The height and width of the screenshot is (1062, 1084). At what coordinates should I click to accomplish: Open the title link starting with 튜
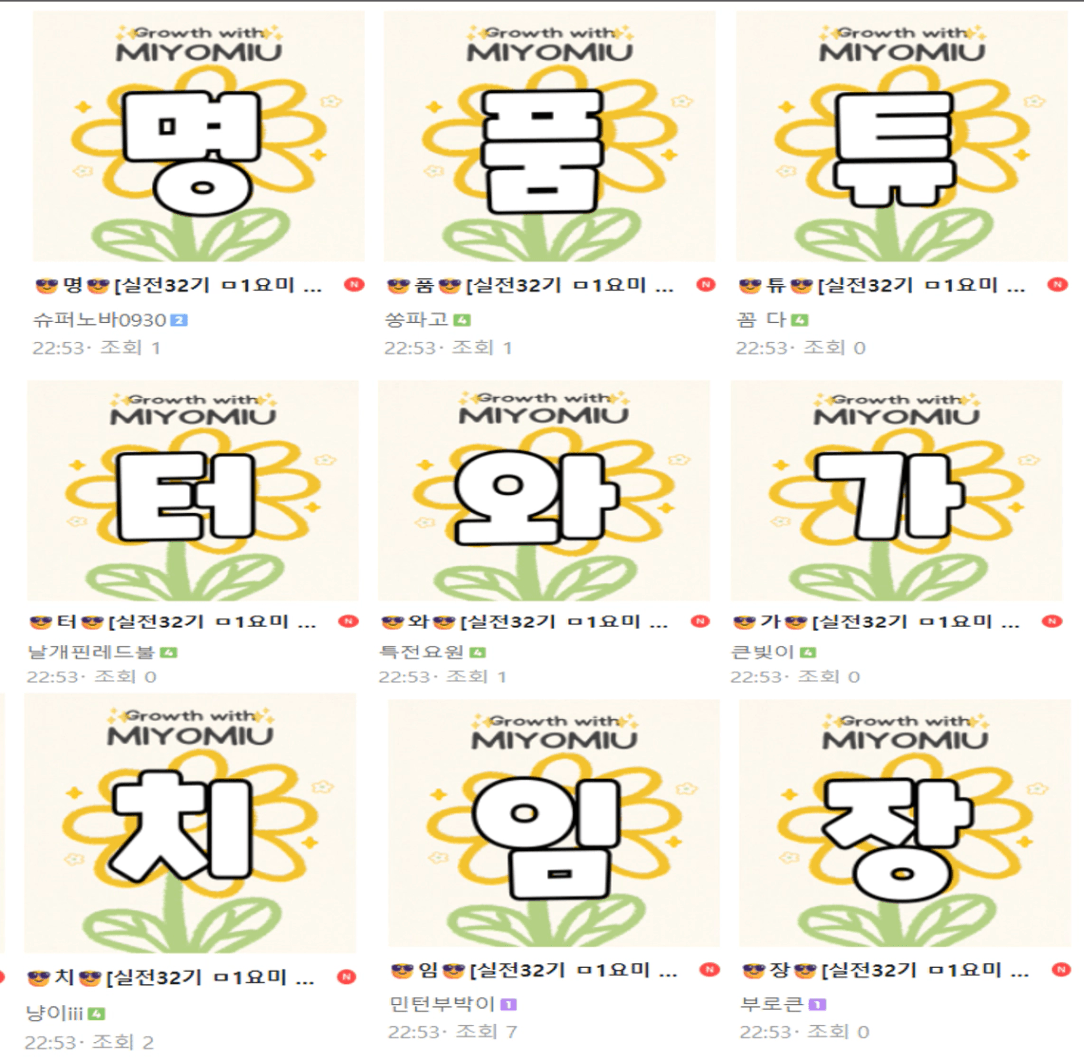click(x=883, y=286)
